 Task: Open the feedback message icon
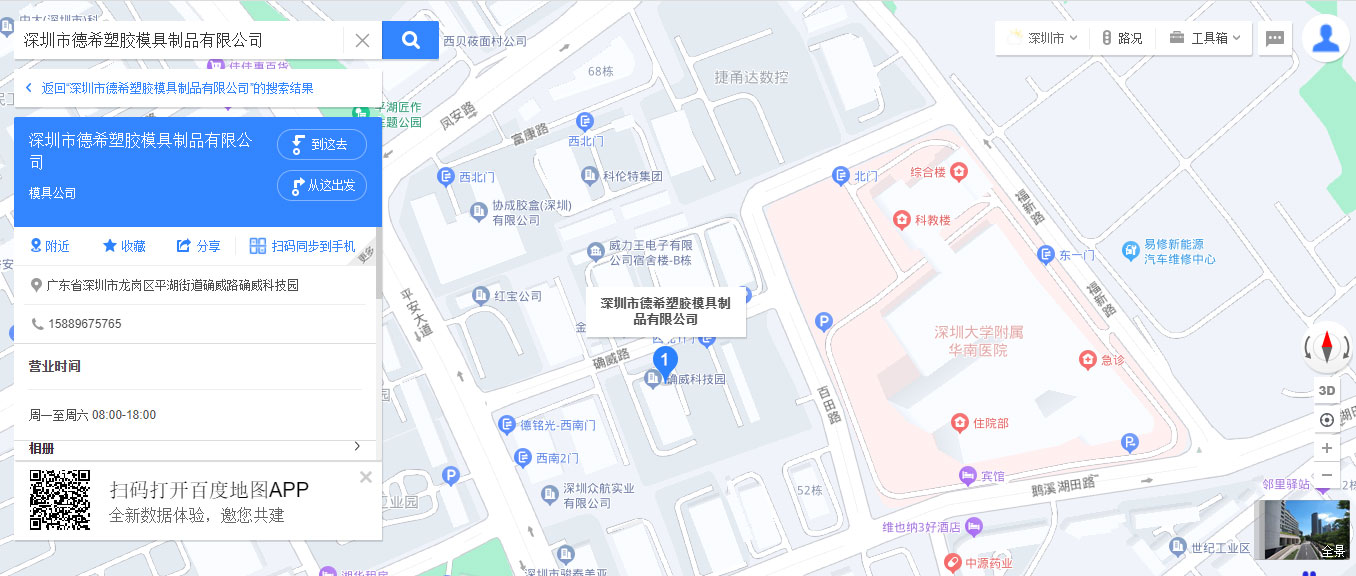1275,39
